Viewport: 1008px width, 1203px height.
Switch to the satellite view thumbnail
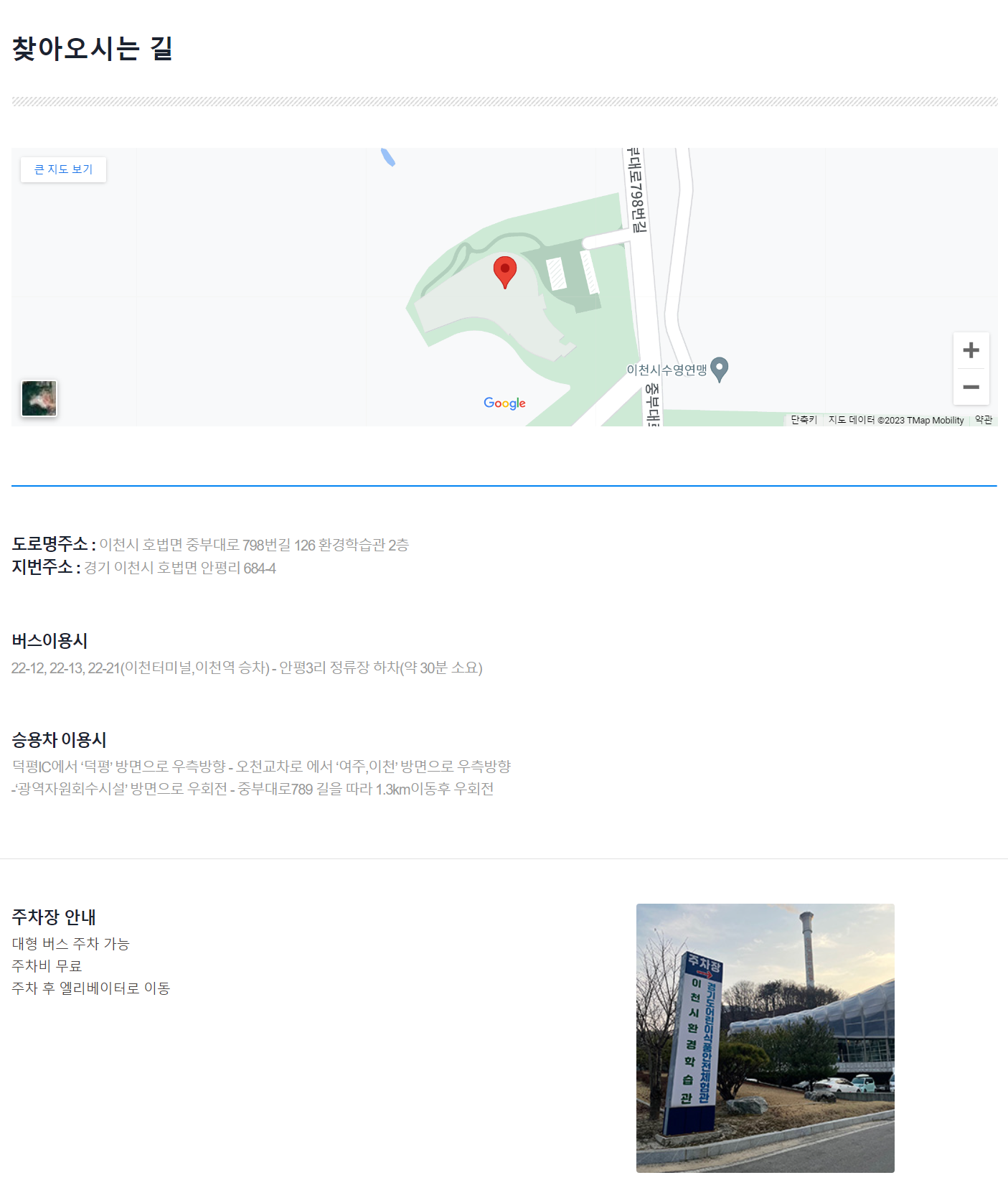[39, 398]
